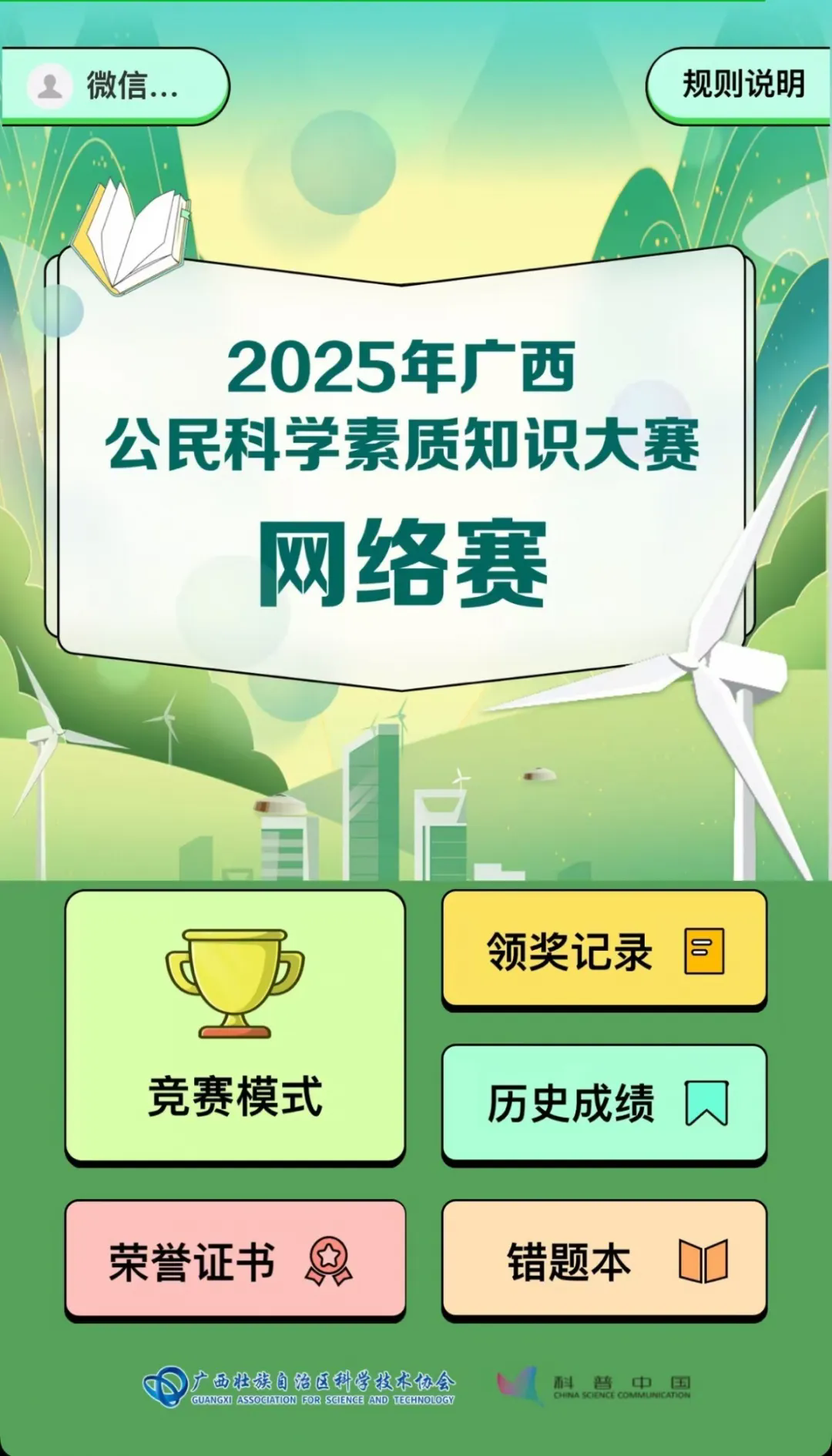832x1456 pixels.
Task: View 历史成绩 past scores
Action: coord(604,1103)
